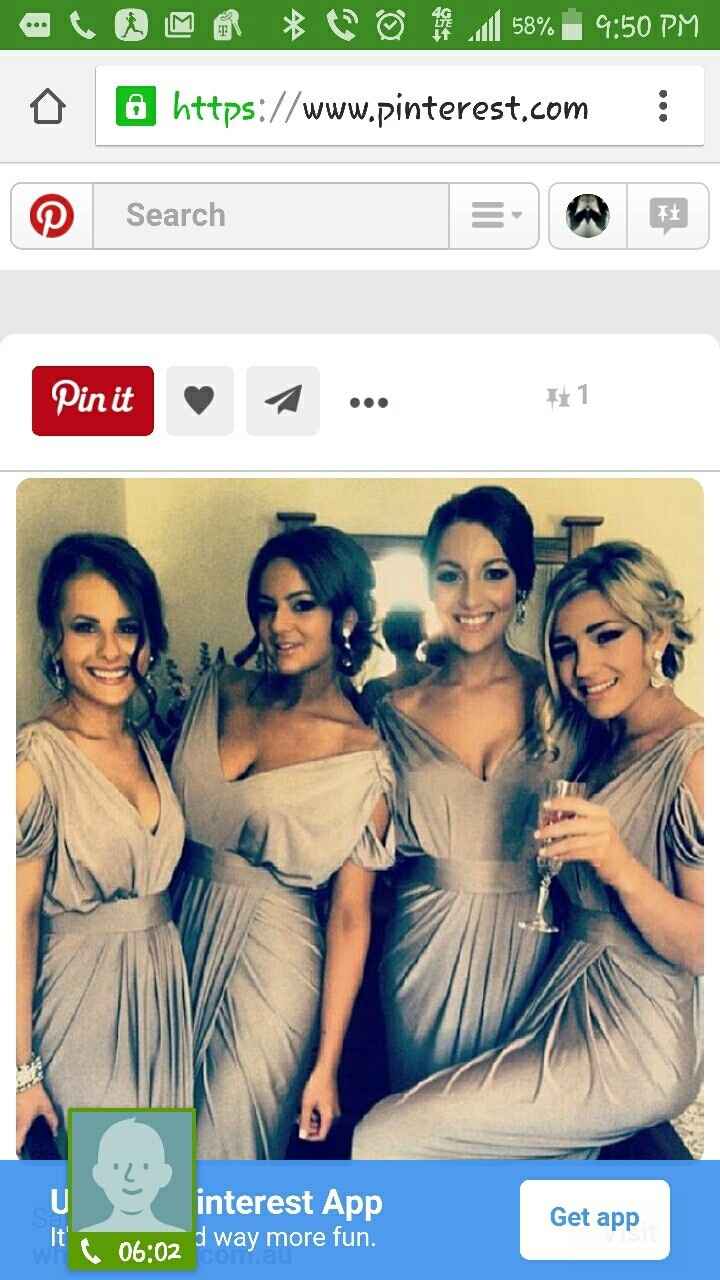Click the red Pin it button

tap(92, 400)
